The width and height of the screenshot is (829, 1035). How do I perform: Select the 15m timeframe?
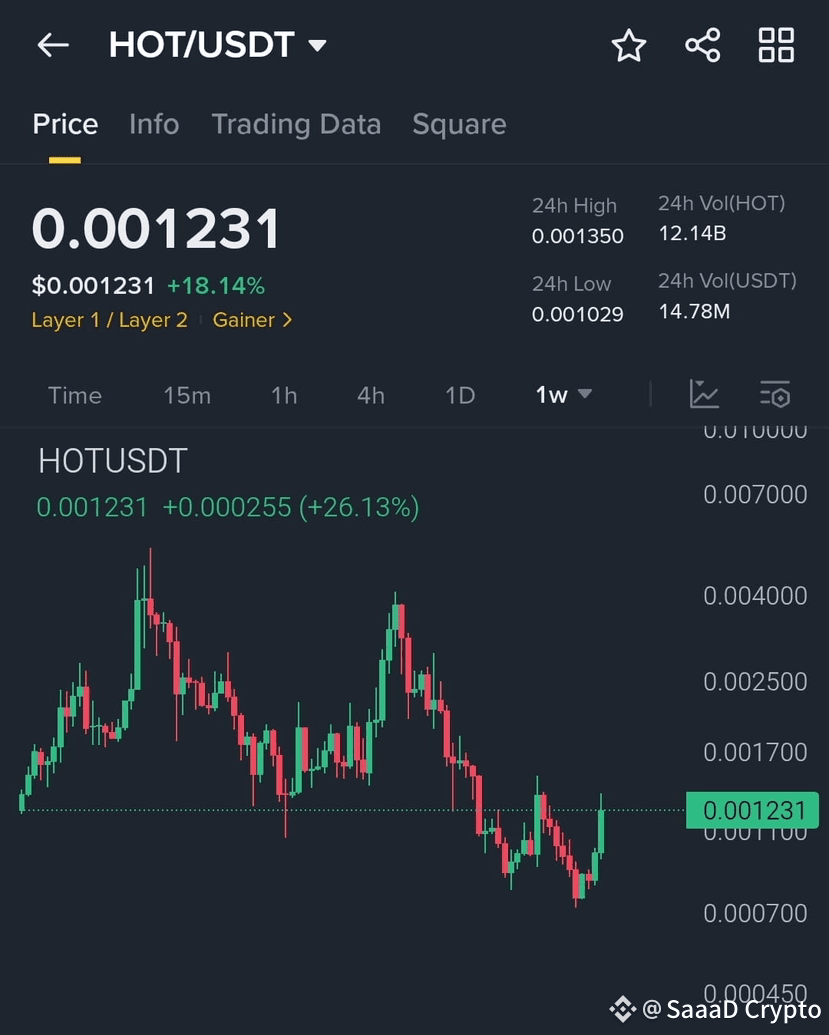click(187, 394)
